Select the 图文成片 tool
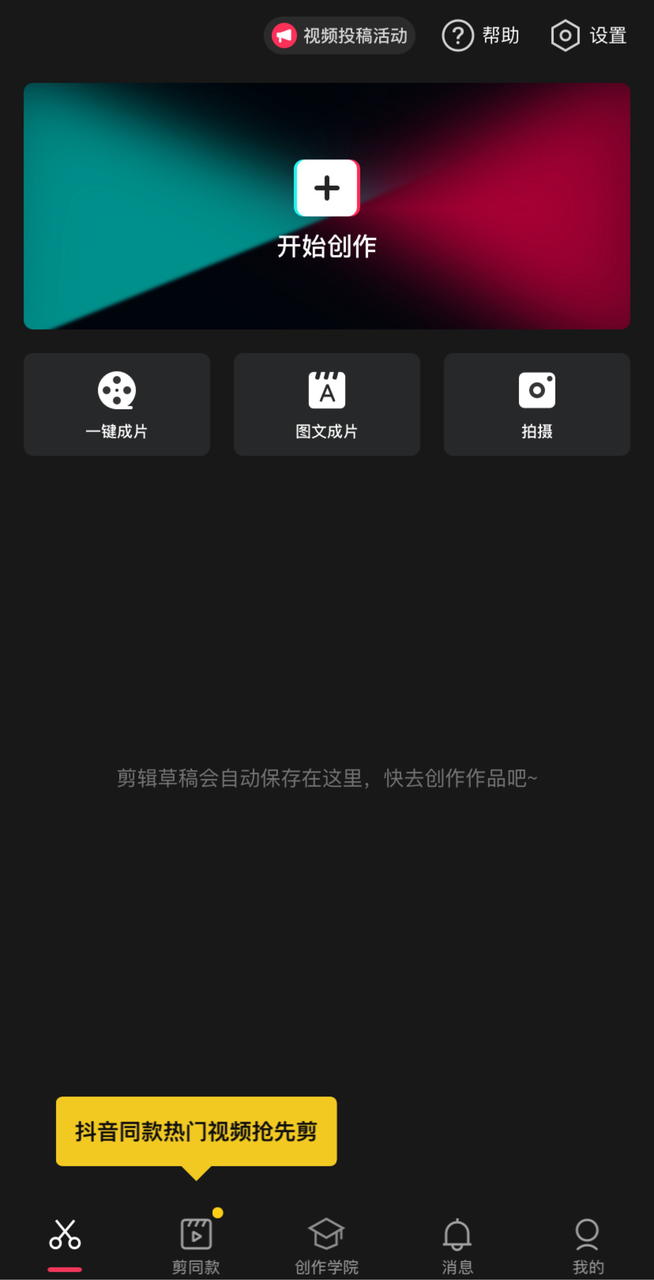The height and width of the screenshot is (1280, 654). (x=327, y=404)
